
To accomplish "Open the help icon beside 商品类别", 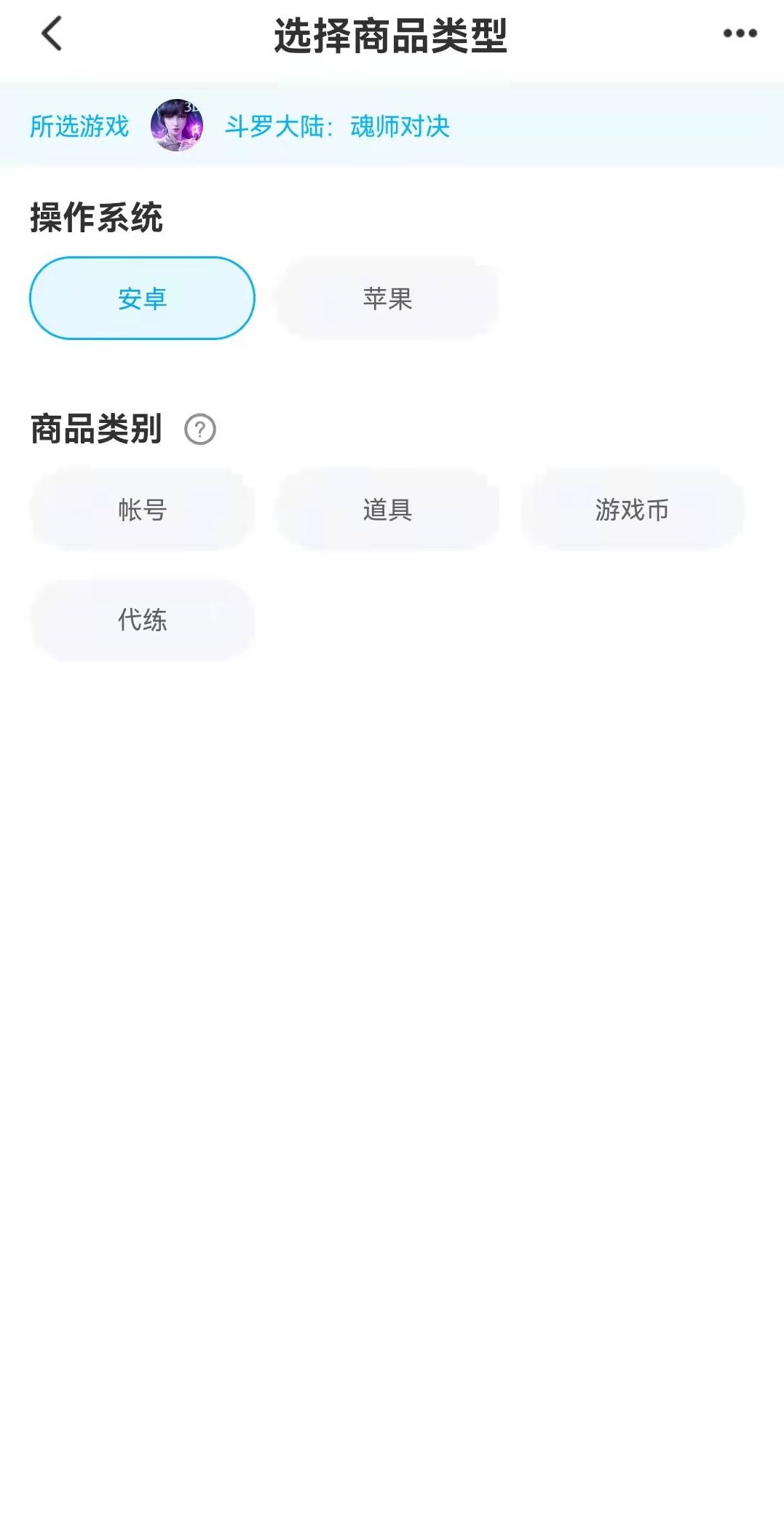I will (x=200, y=430).
